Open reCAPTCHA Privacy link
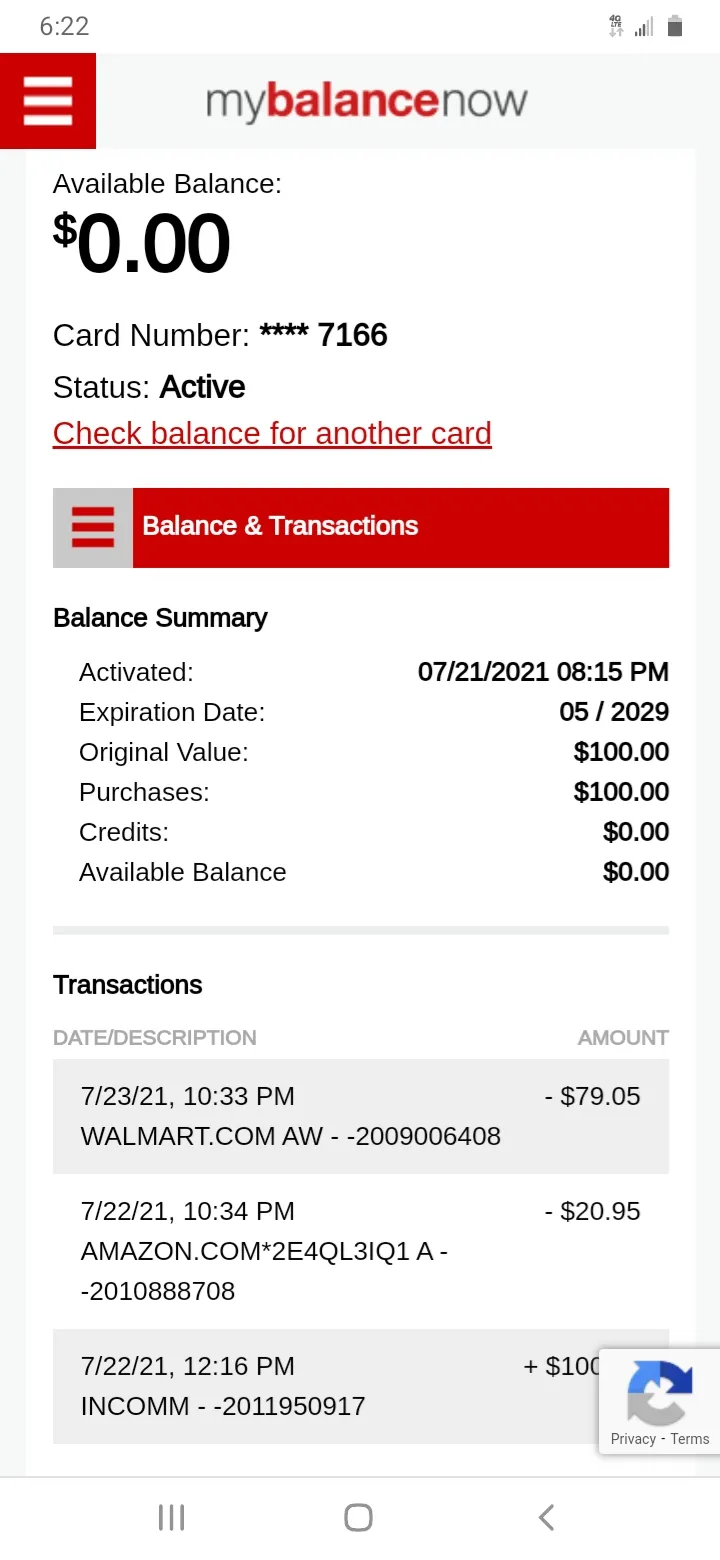The image size is (720, 1560). click(633, 1439)
